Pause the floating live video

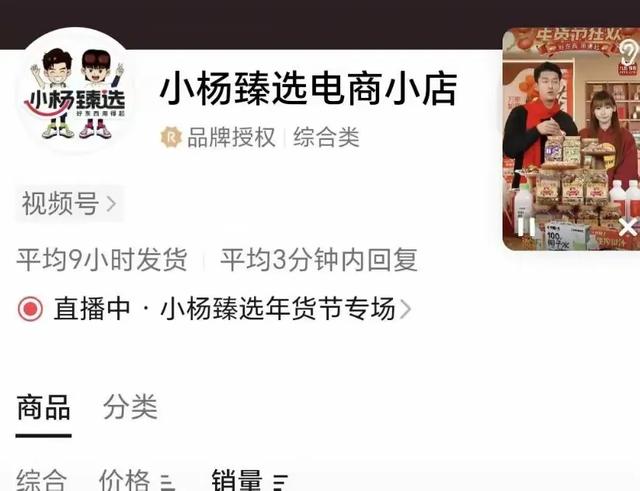[525, 227]
